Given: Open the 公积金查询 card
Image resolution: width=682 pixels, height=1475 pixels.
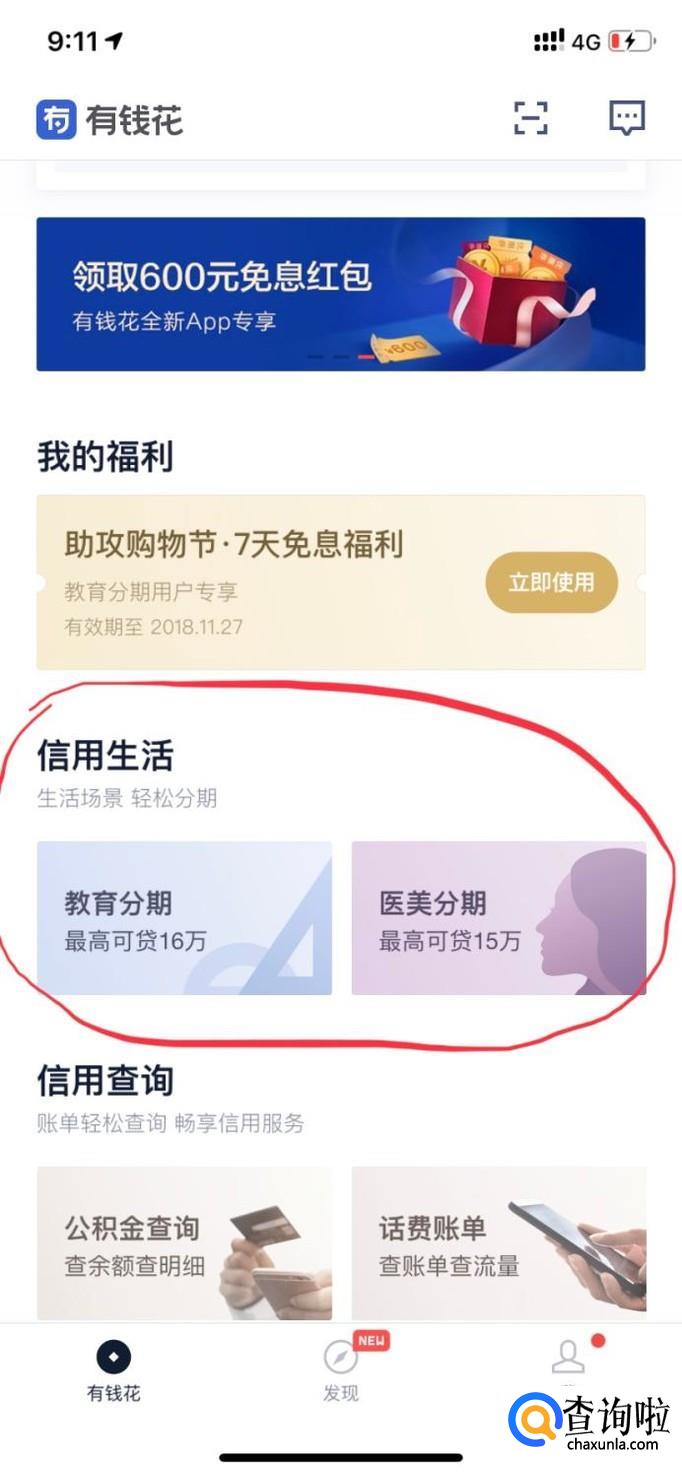Looking at the screenshot, I should pyautogui.click(x=184, y=1243).
